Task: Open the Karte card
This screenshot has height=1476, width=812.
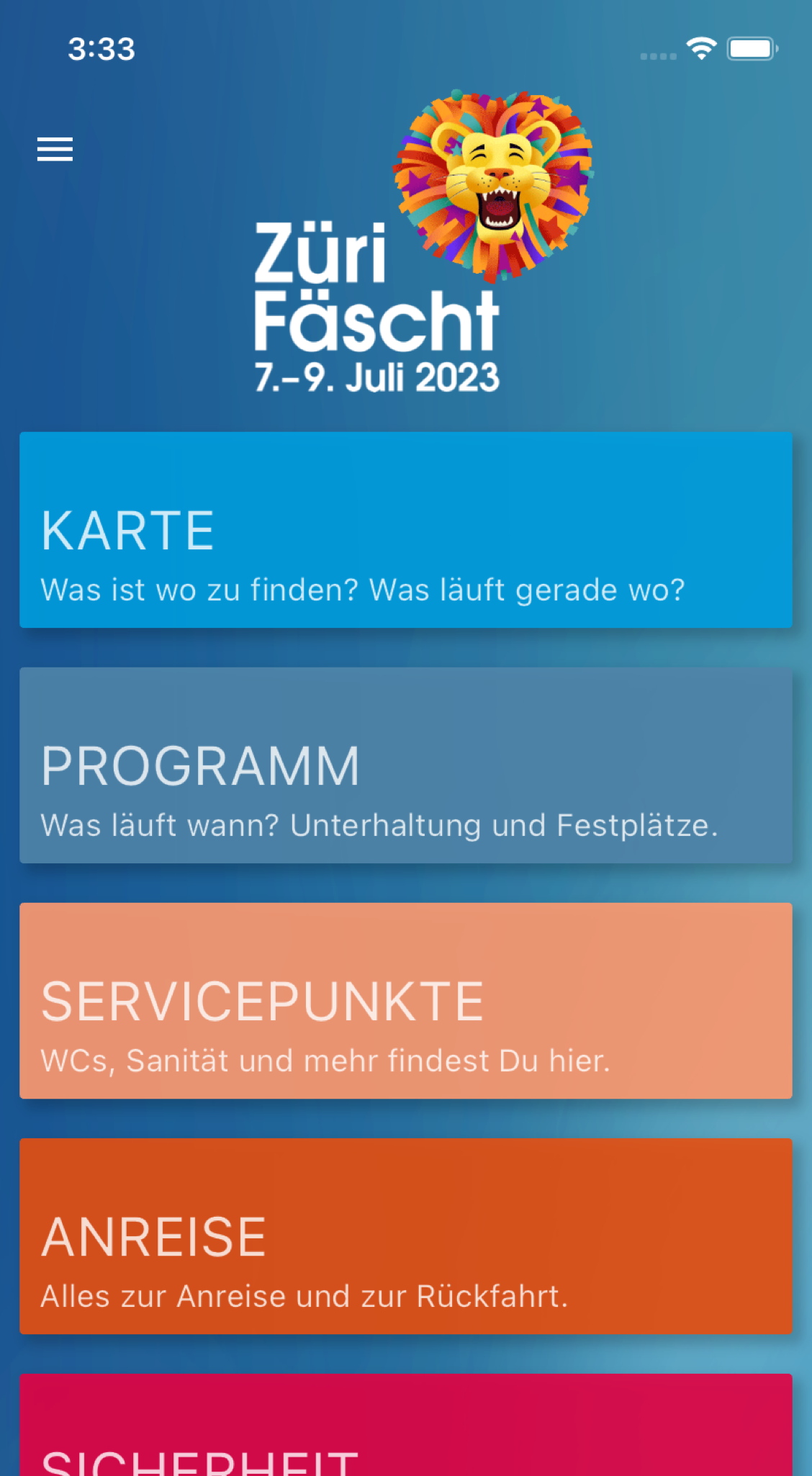Action: (x=406, y=530)
